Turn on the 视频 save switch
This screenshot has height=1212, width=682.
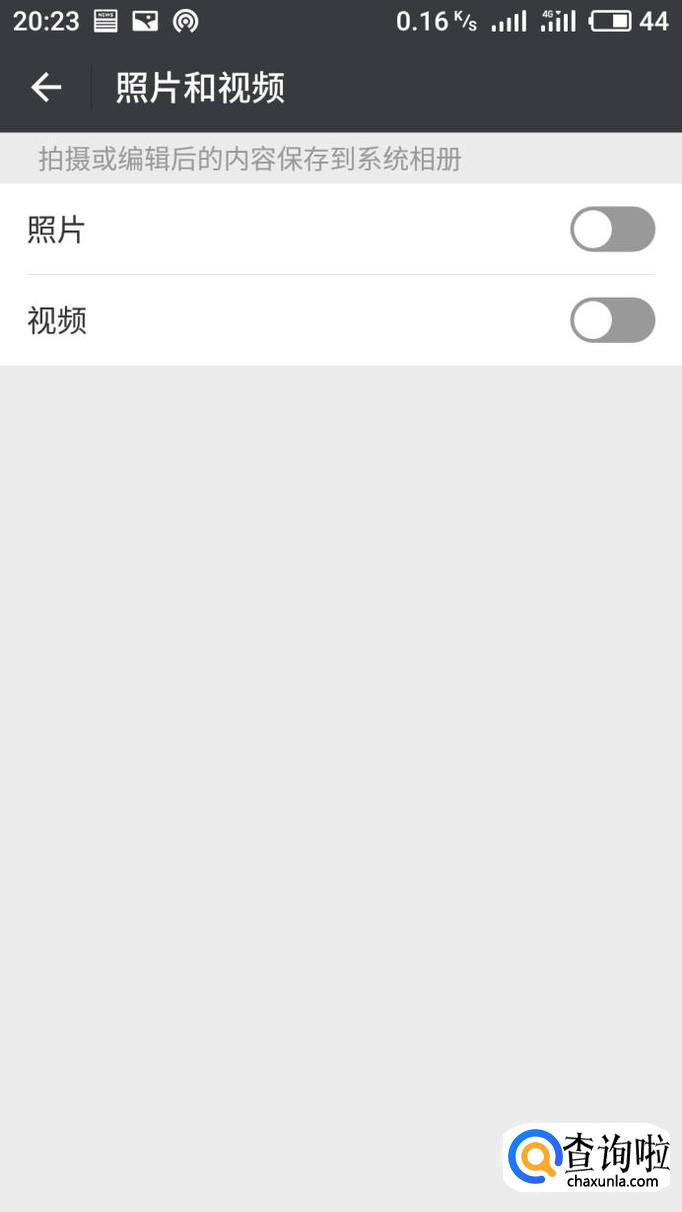(x=612, y=320)
